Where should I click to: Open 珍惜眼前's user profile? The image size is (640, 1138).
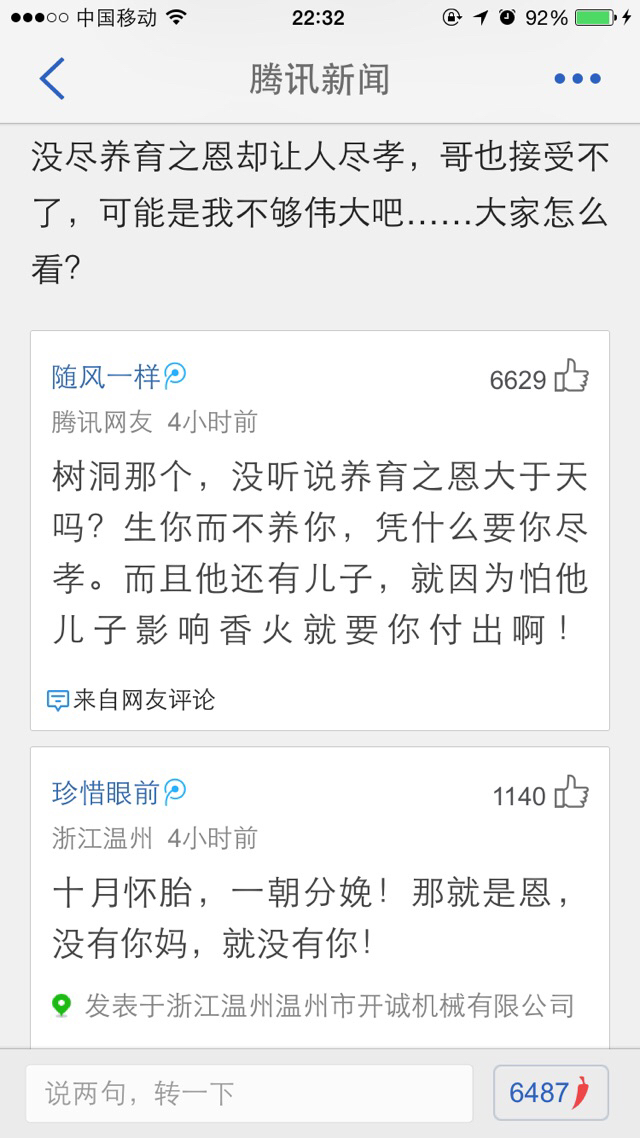(x=105, y=793)
